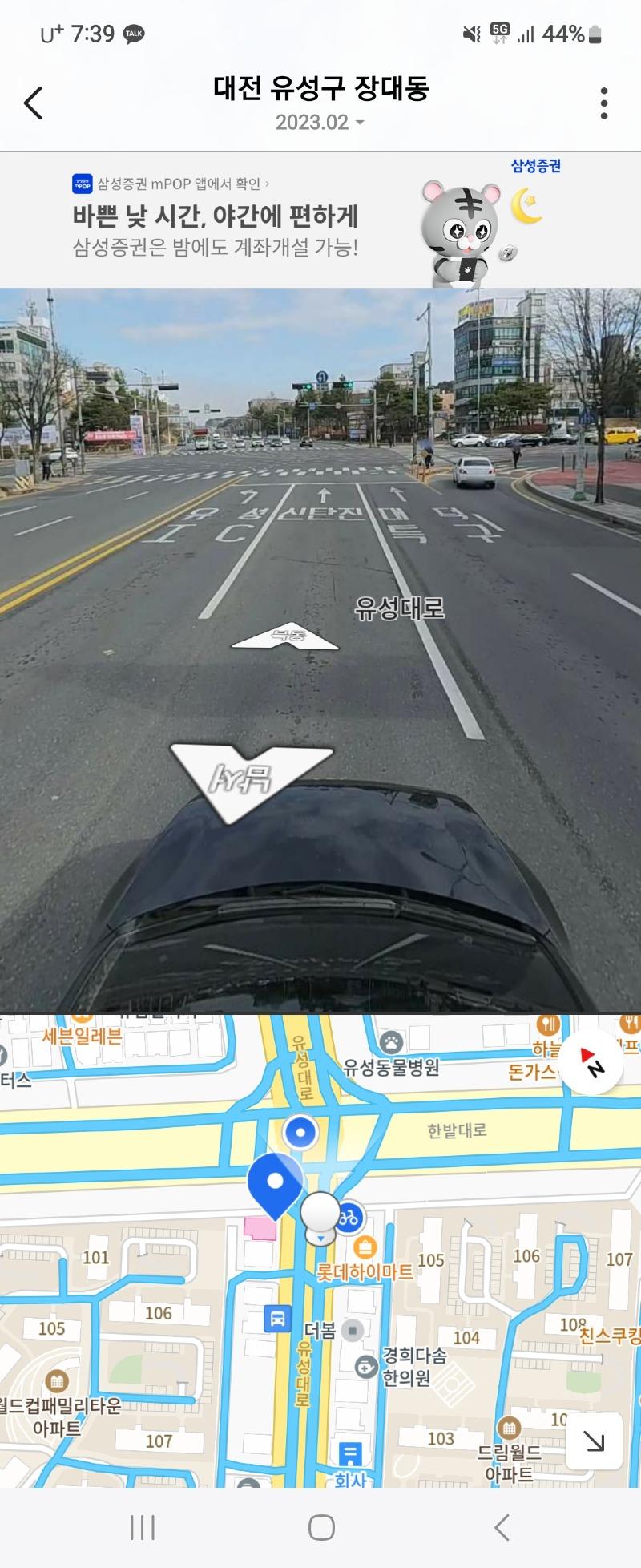The width and height of the screenshot is (641, 1568).
Task: Select the 경희다솜한의원 marker
Action: coord(367,1367)
